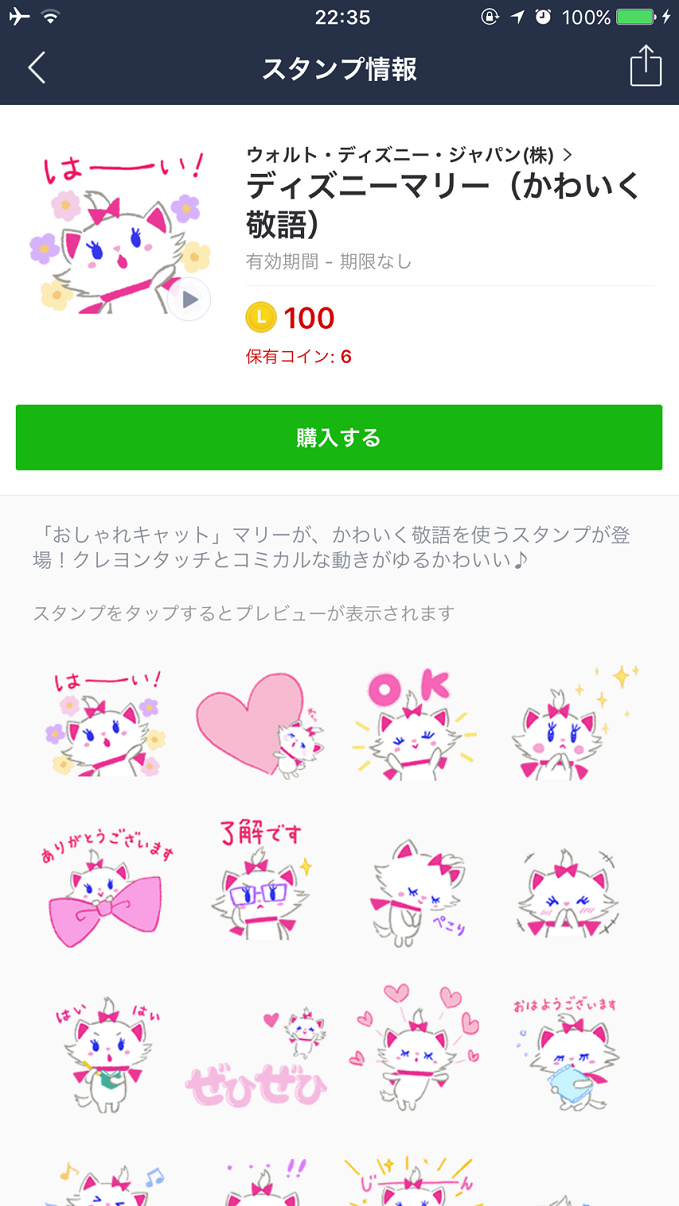The height and width of the screenshot is (1206, 679).
Task: Go back from the sticker info page
Action: 37,68
